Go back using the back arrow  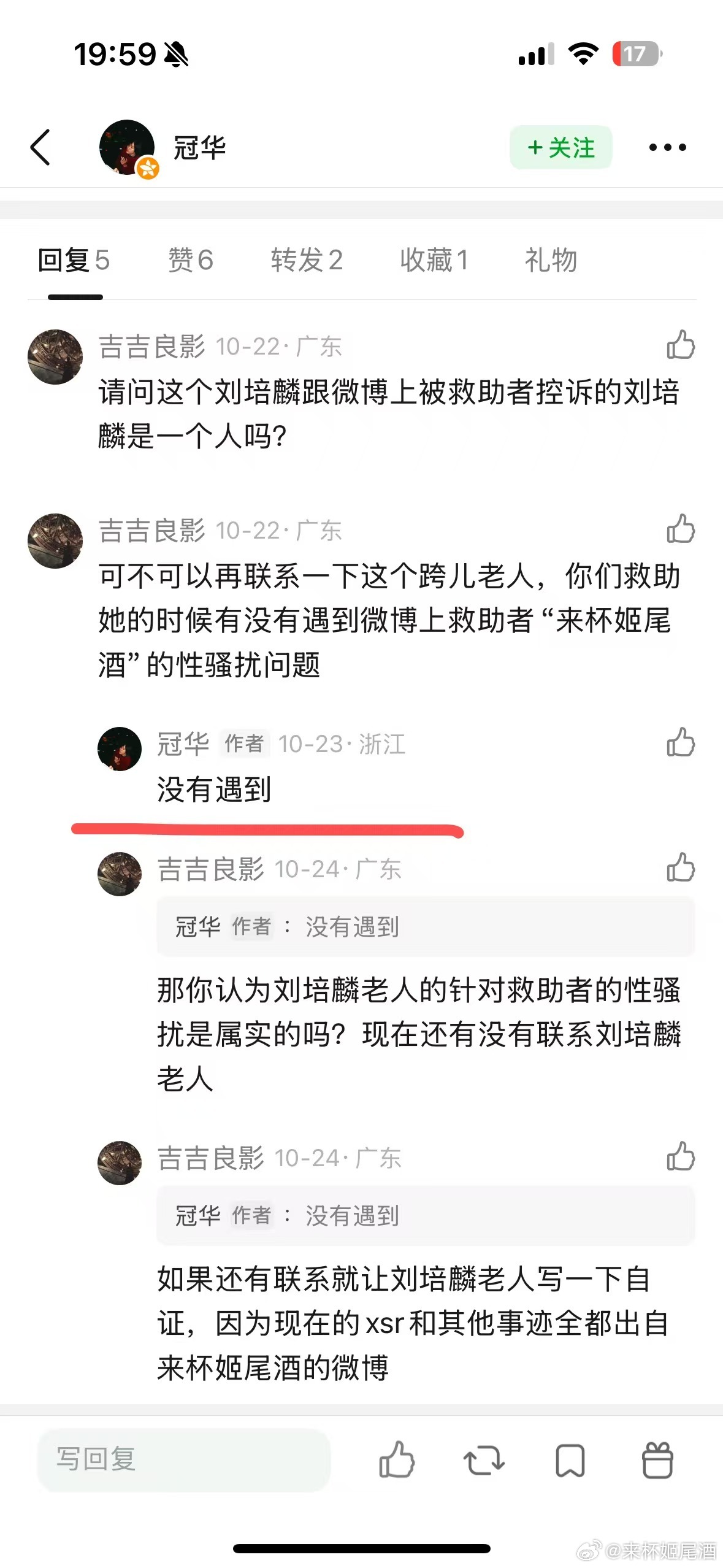40,147
